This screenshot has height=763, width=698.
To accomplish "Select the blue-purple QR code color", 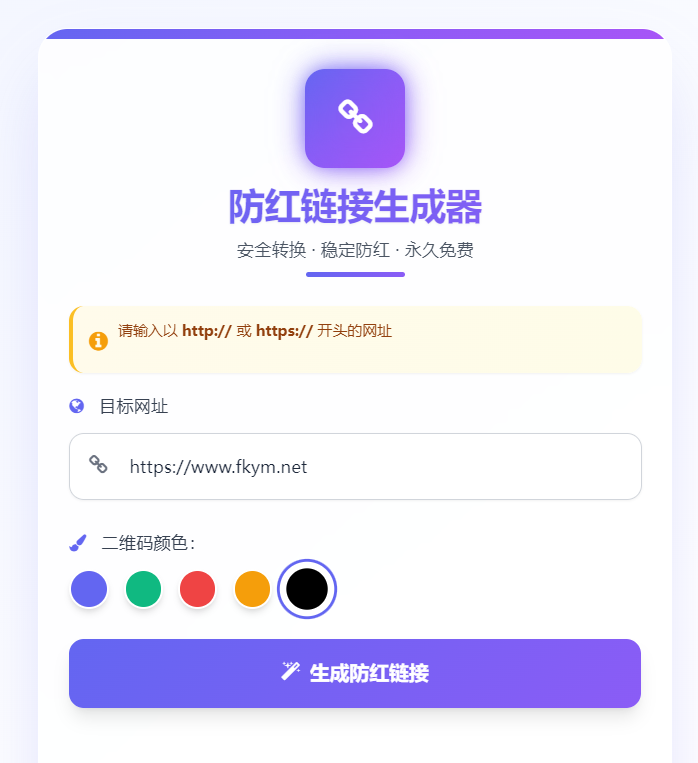I will [x=89, y=589].
